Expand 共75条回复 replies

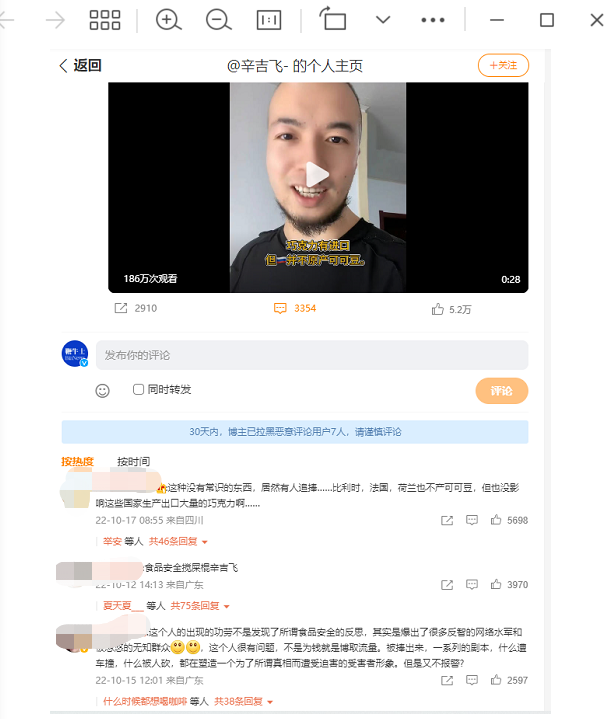(x=199, y=606)
